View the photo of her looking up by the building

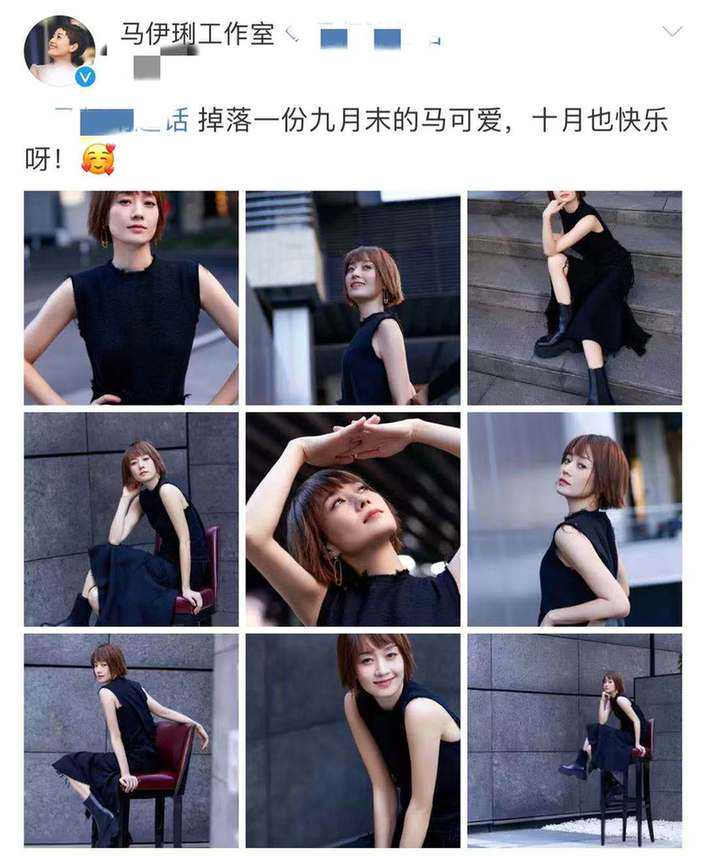pyautogui.click(x=353, y=297)
